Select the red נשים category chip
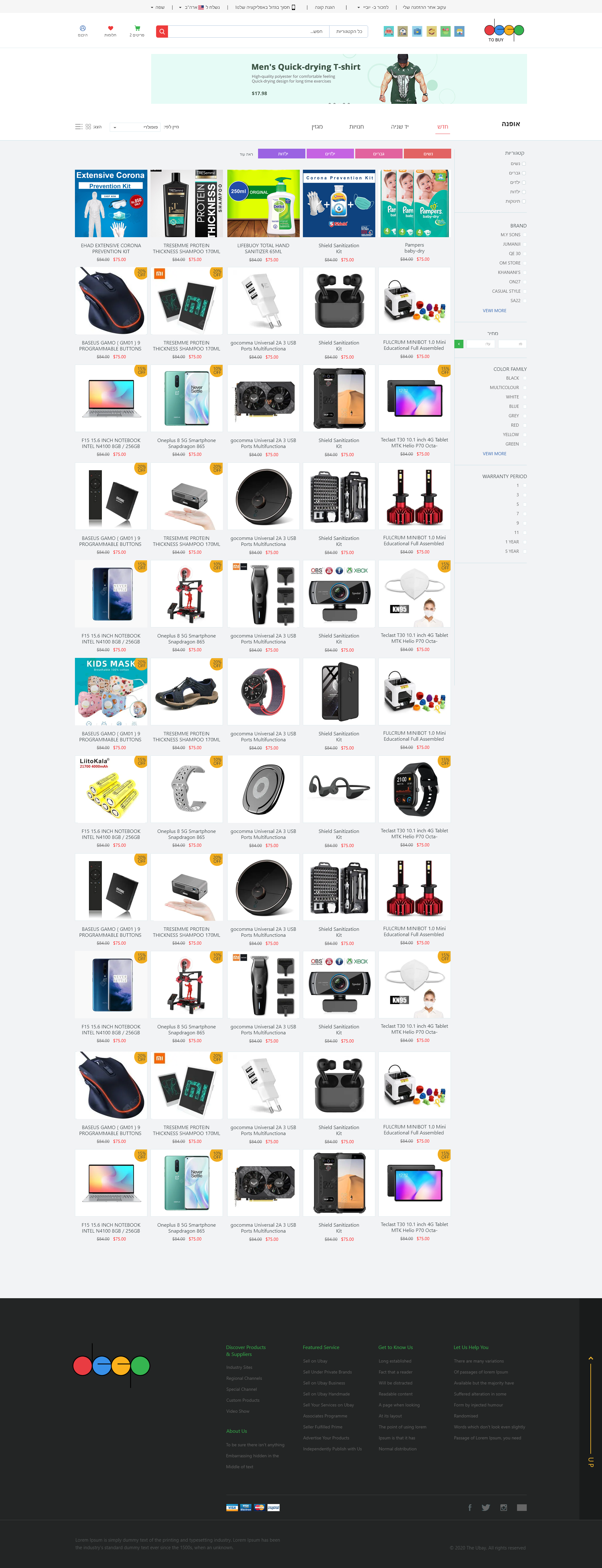Image resolution: width=602 pixels, height=1568 pixels. (427, 154)
